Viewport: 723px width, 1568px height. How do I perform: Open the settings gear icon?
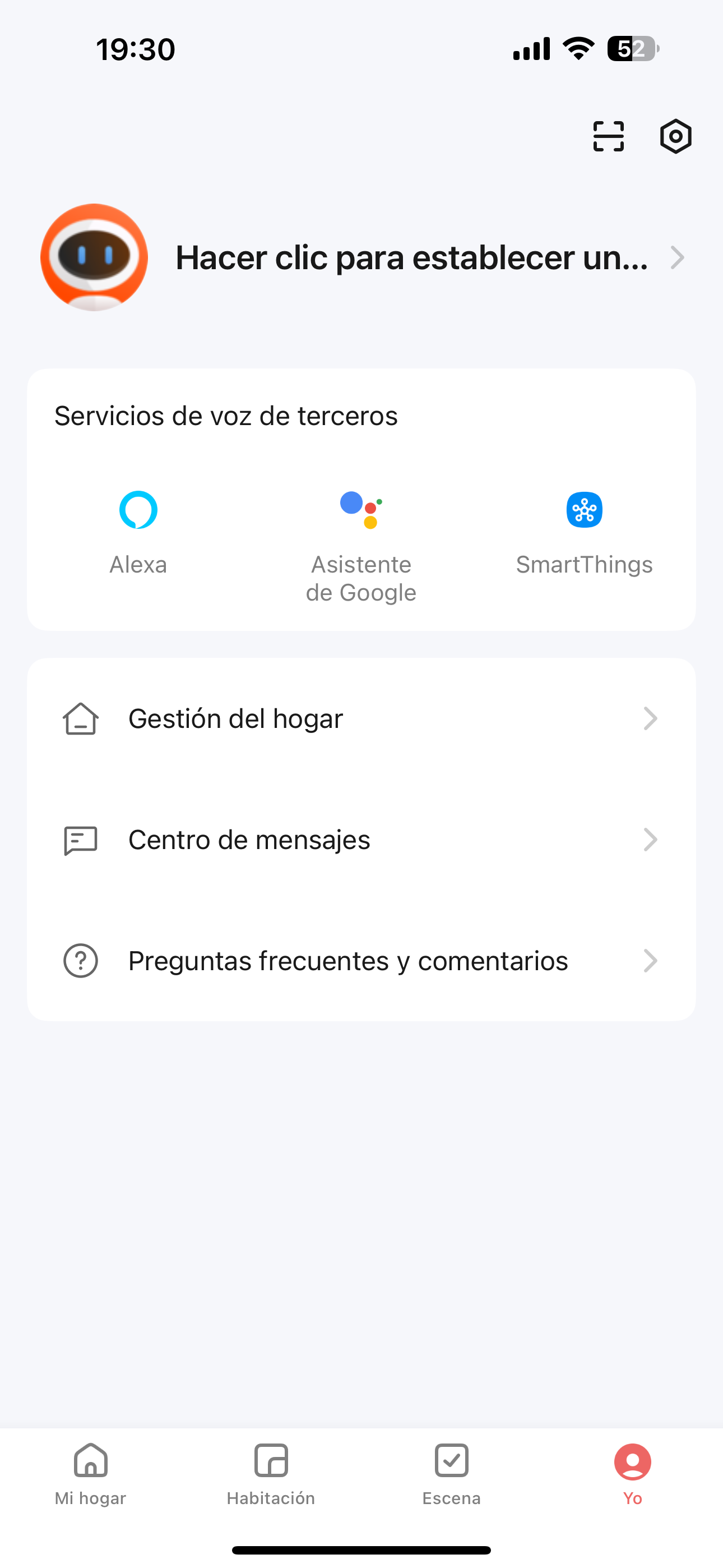pyautogui.click(x=675, y=136)
